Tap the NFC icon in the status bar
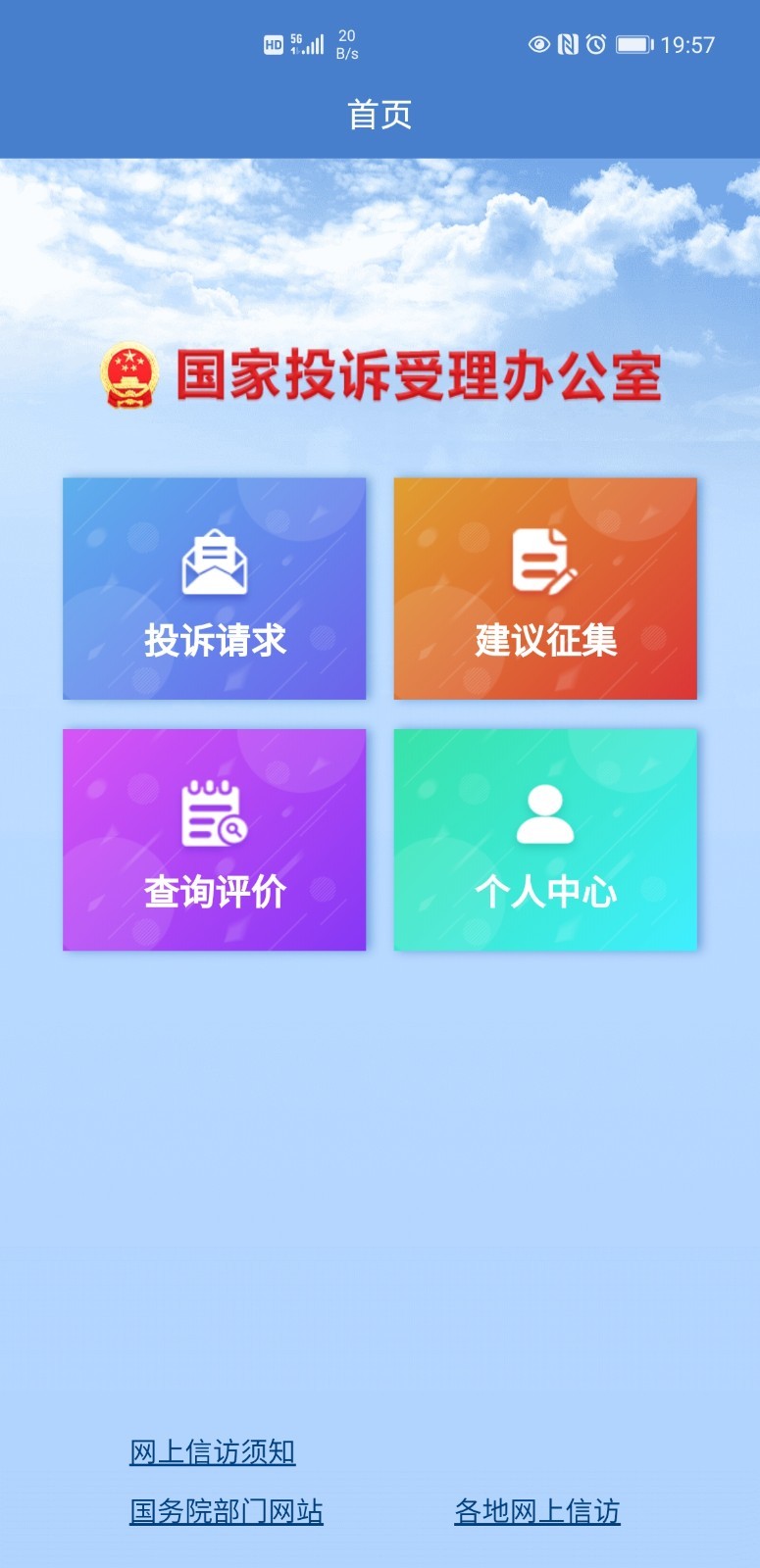Screen dimensions: 760x1568 (569, 44)
